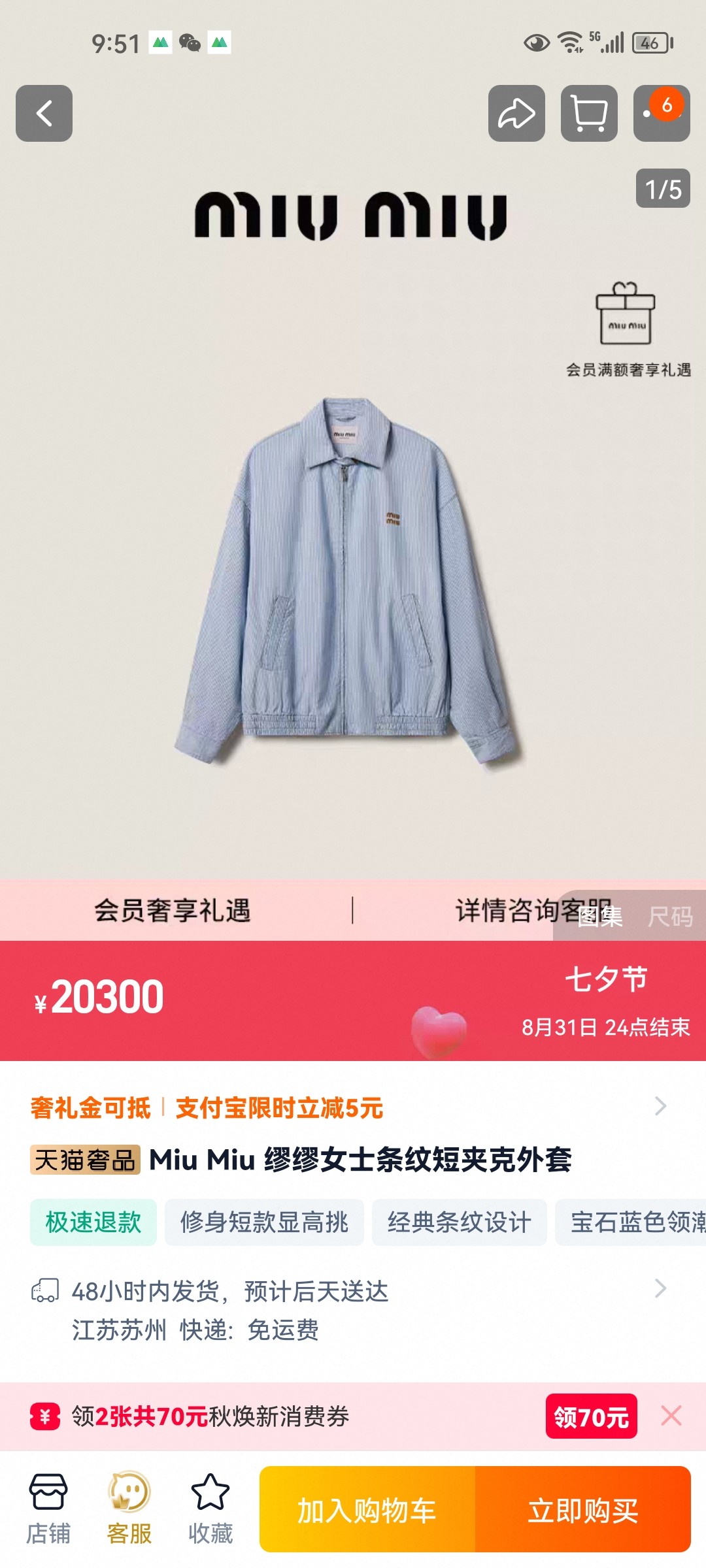
Task: Select the 极速退款 tag
Action: [x=93, y=1222]
